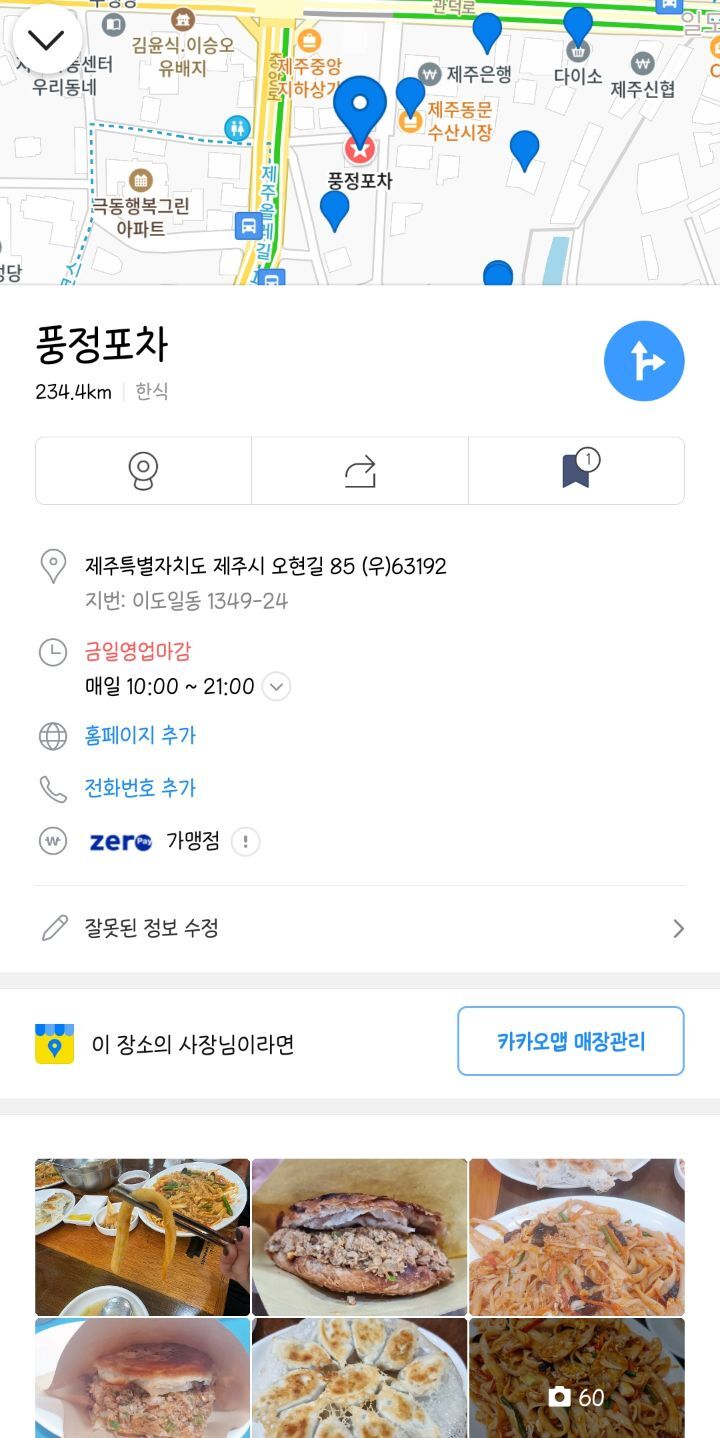Open the dumplings photo
Viewport: 720px width, 1438px height.
coord(359,1378)
